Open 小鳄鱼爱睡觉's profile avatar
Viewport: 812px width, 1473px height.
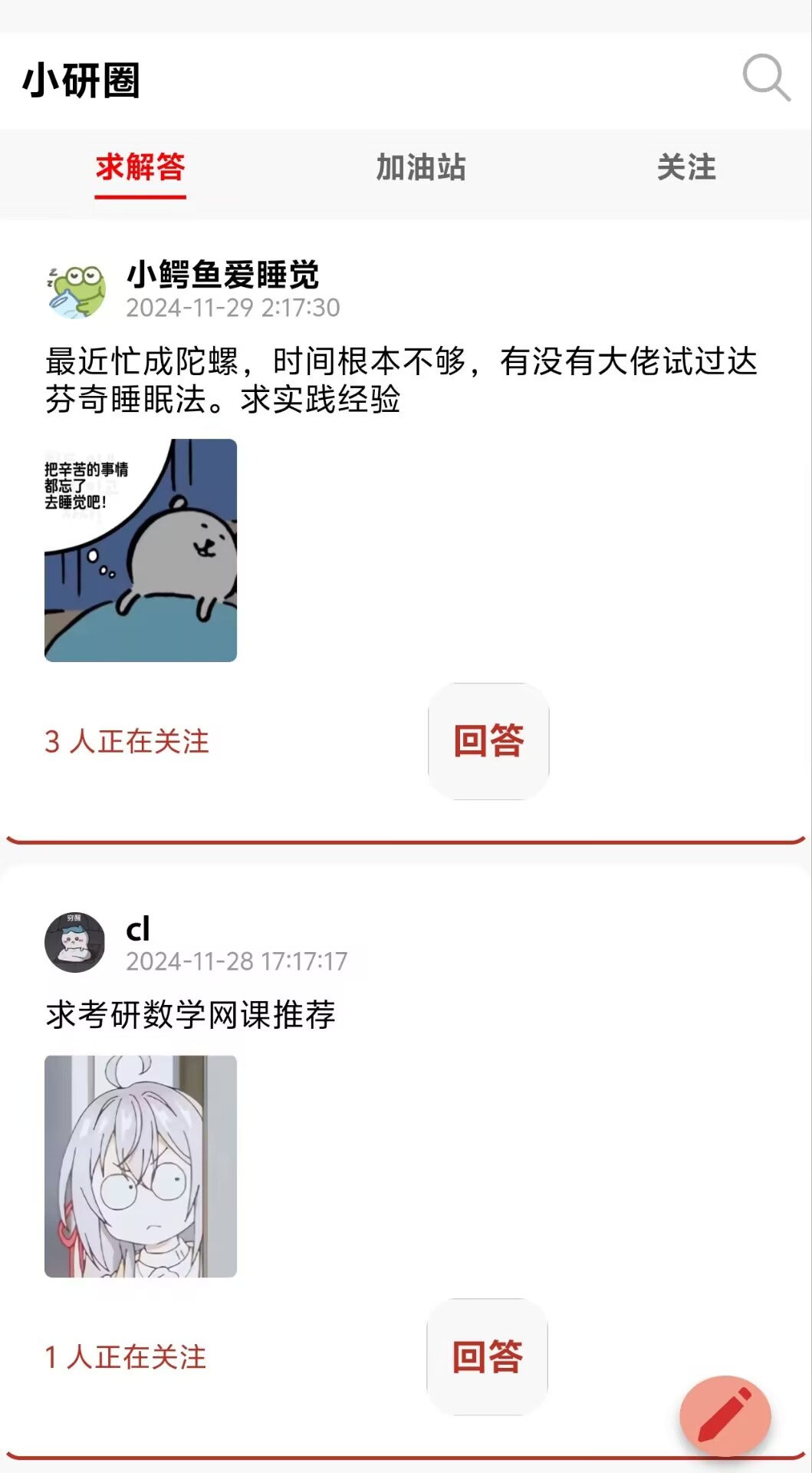[76, 291]
